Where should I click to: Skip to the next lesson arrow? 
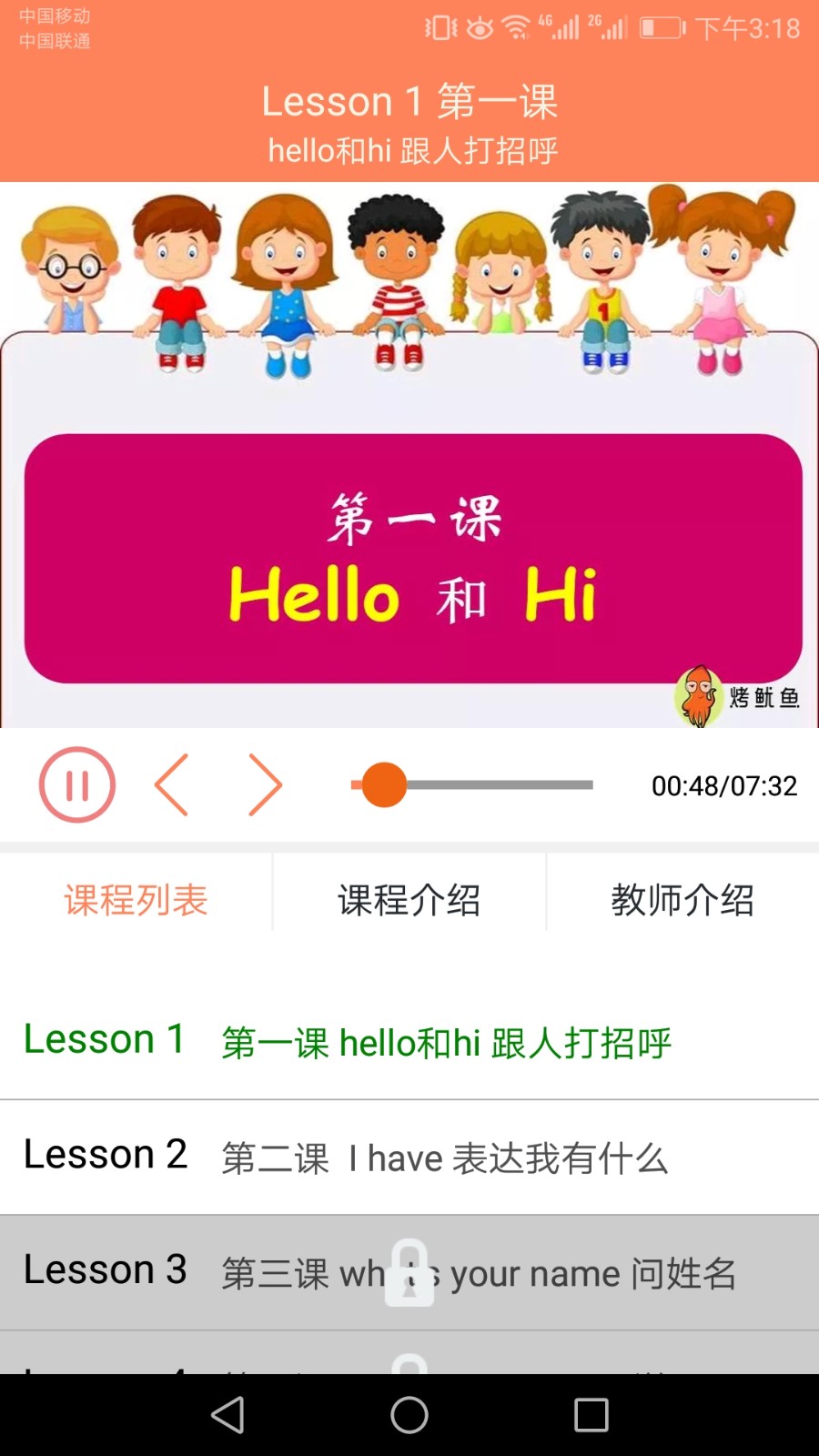click(265, 784)
